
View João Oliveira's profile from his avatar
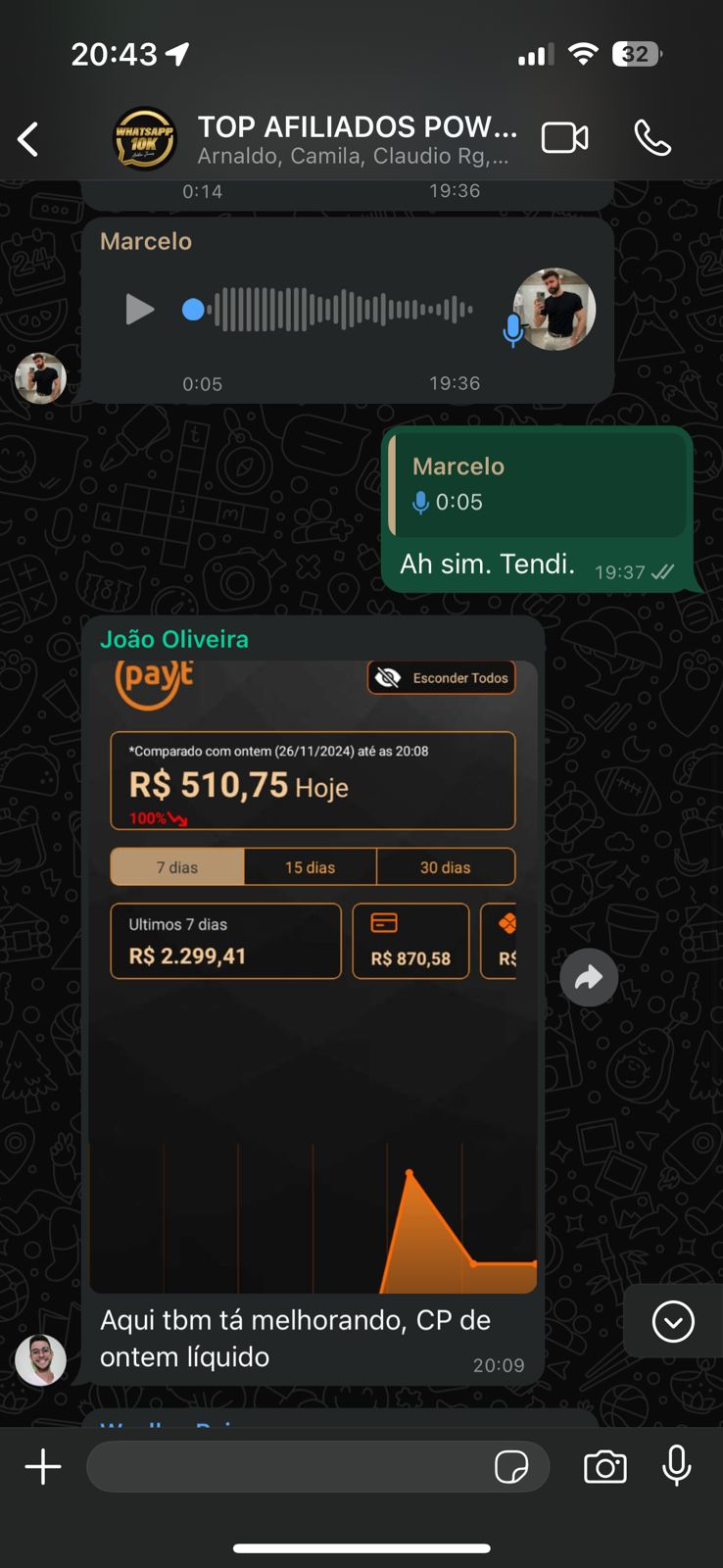pyautogui.click(x=40, y=1359)
